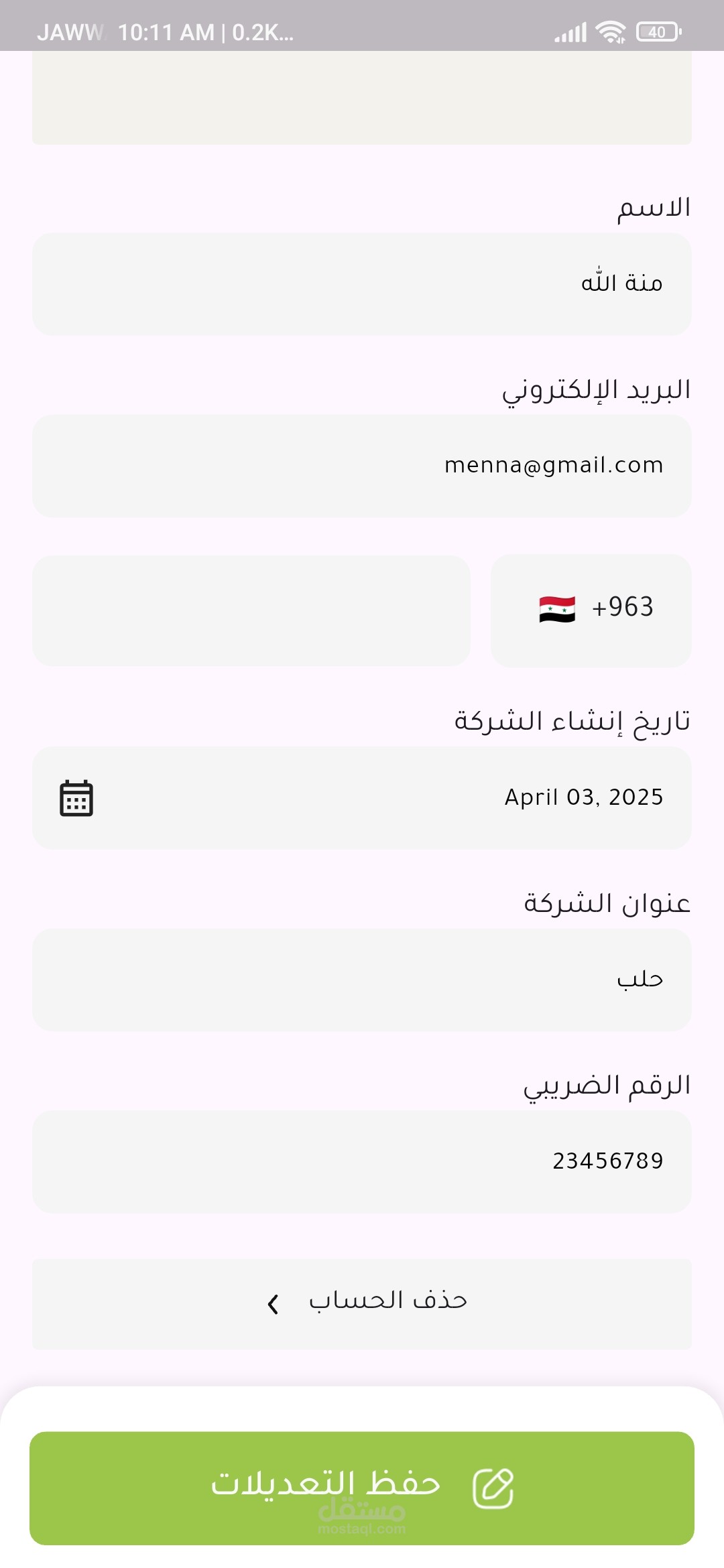724x1568 pixels.
Task: Tap the empty phone number field
Action: pos(251,610)
